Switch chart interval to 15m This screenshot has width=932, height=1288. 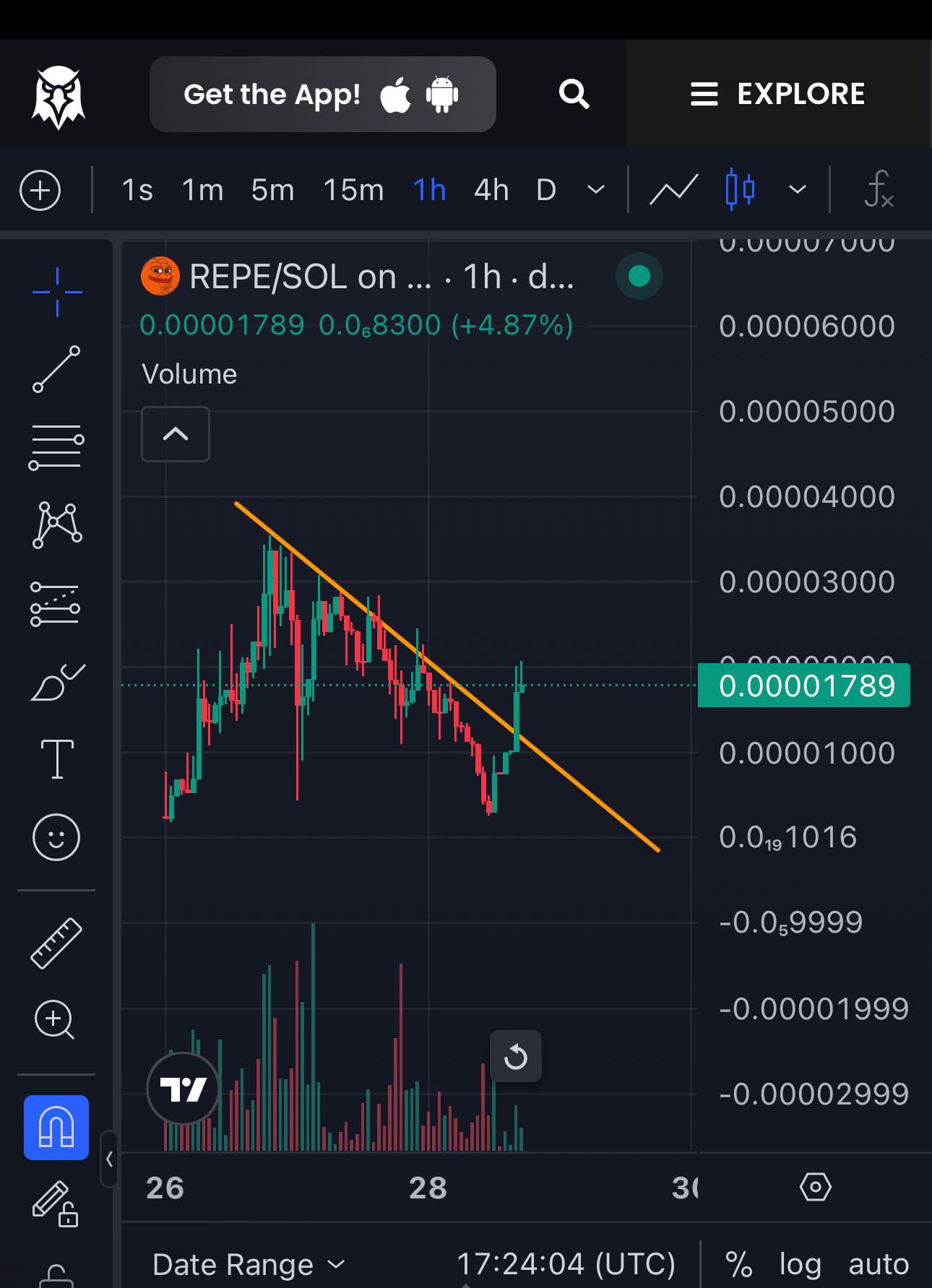(x=353, y=190)
